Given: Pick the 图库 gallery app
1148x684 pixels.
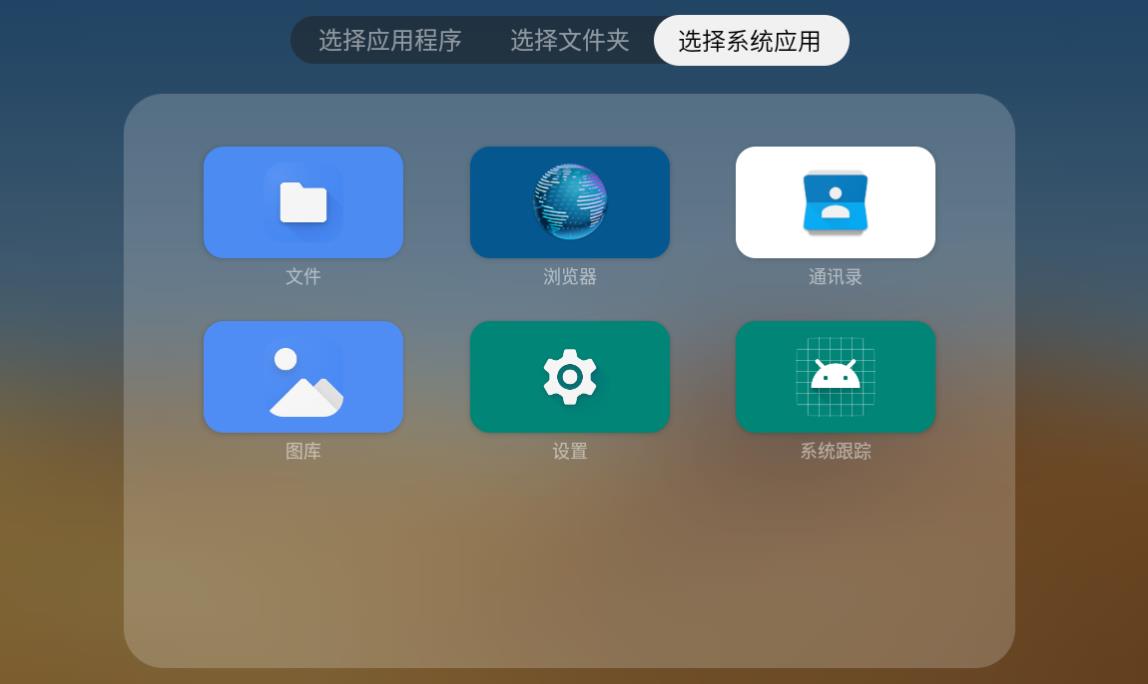Looking at the screenshot, I should [x=303, y=377].
